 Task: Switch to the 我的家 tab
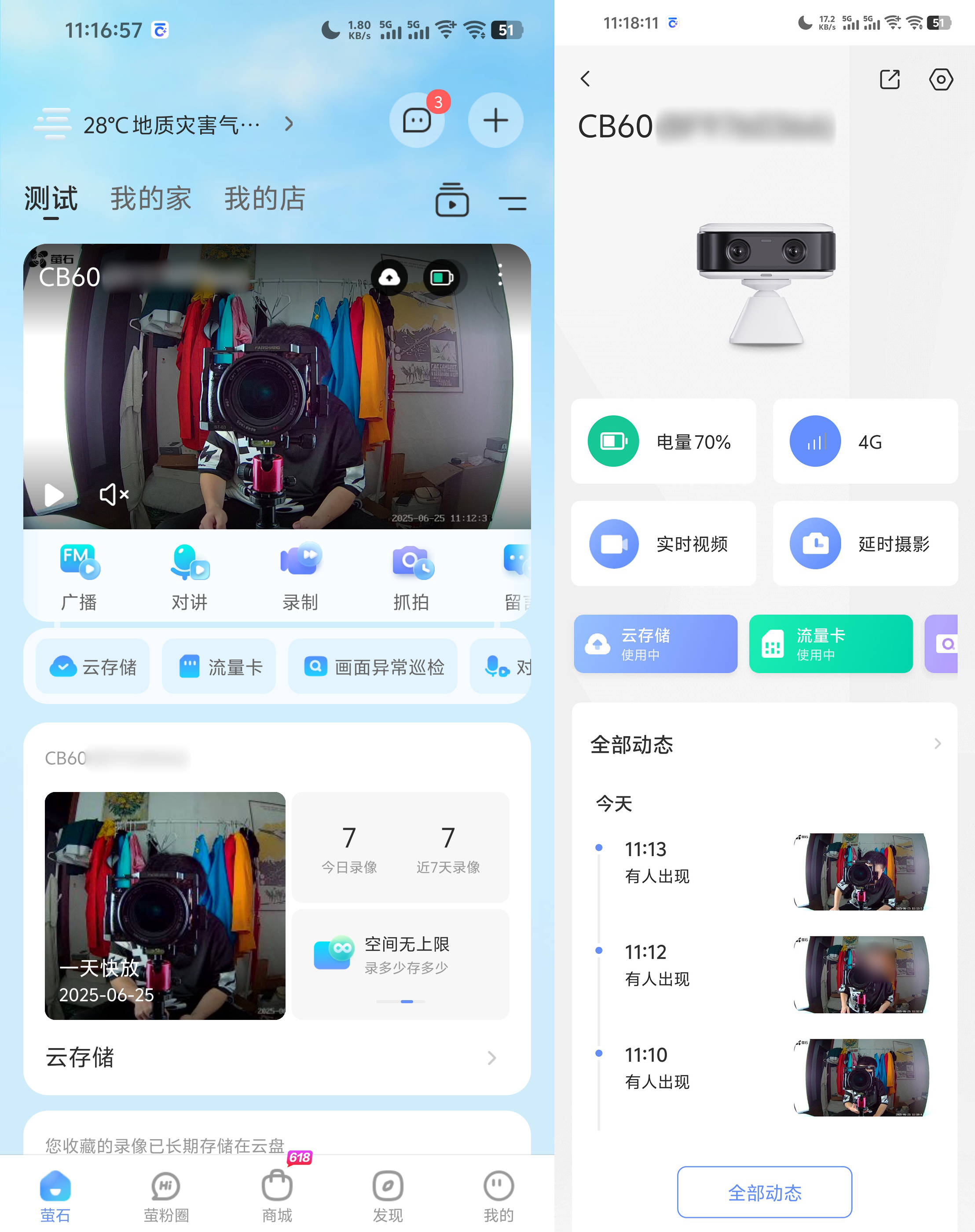tap(151, 199)
